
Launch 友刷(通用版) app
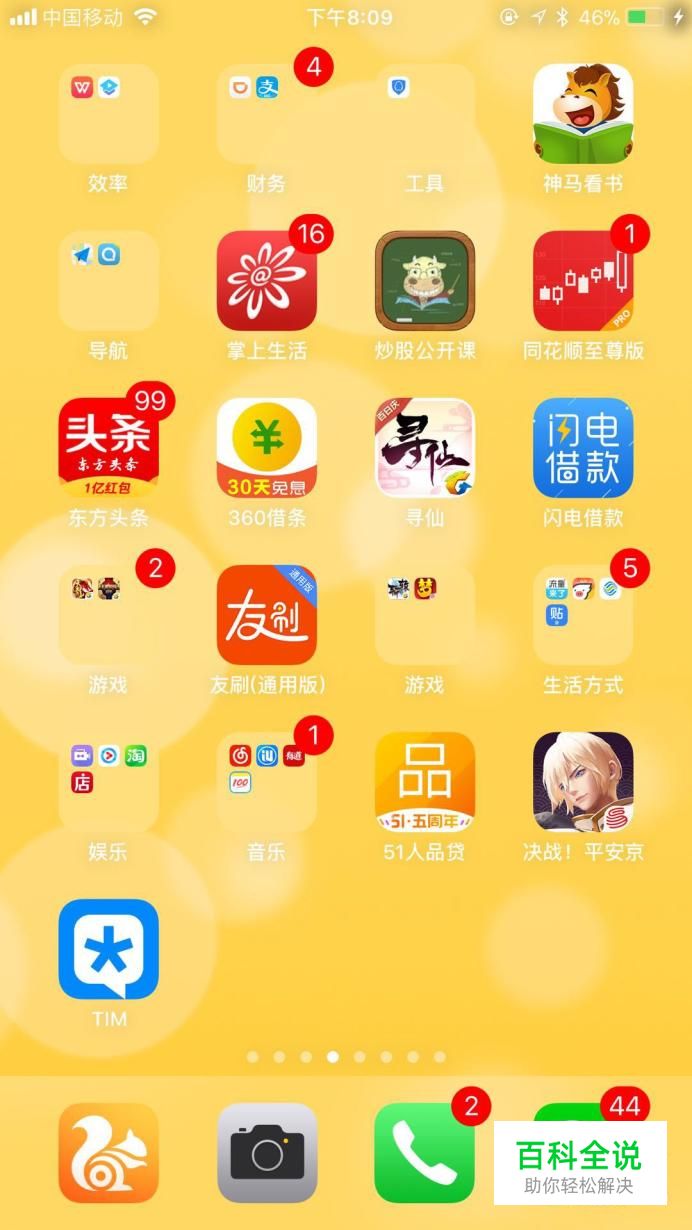266,615
